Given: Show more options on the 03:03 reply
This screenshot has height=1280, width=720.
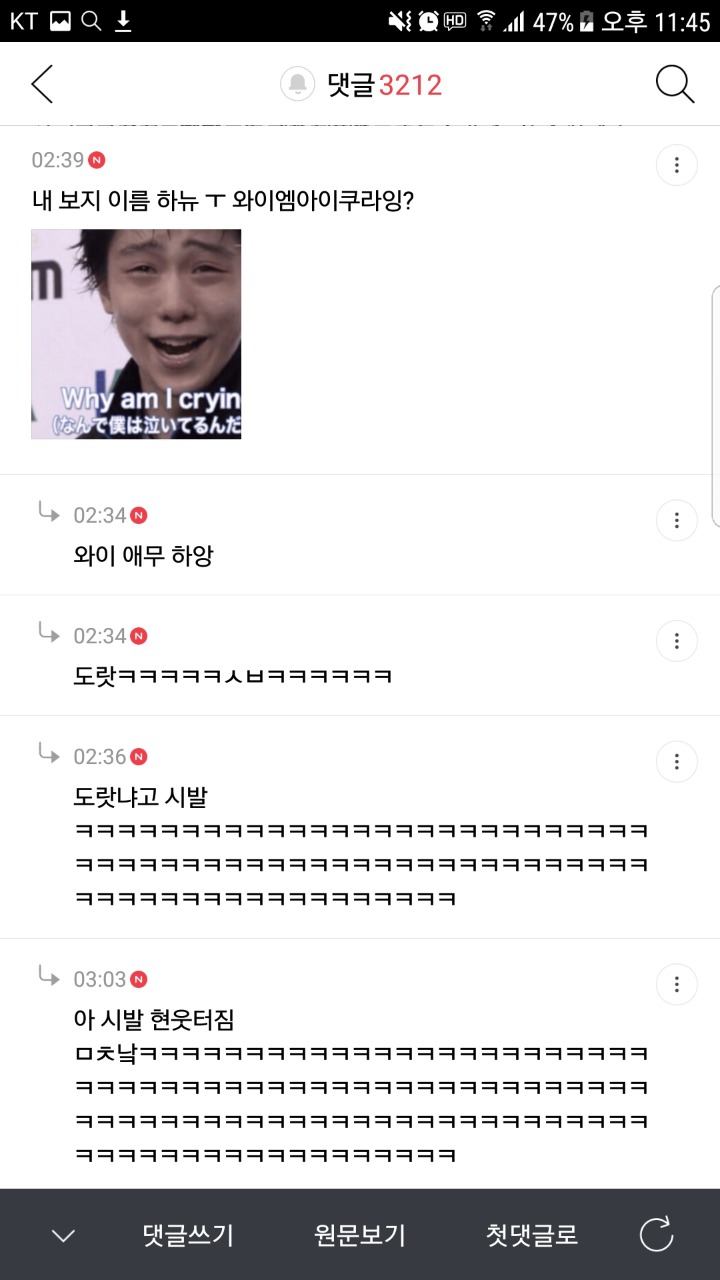Looking at the screenshot, I should 677,984.
